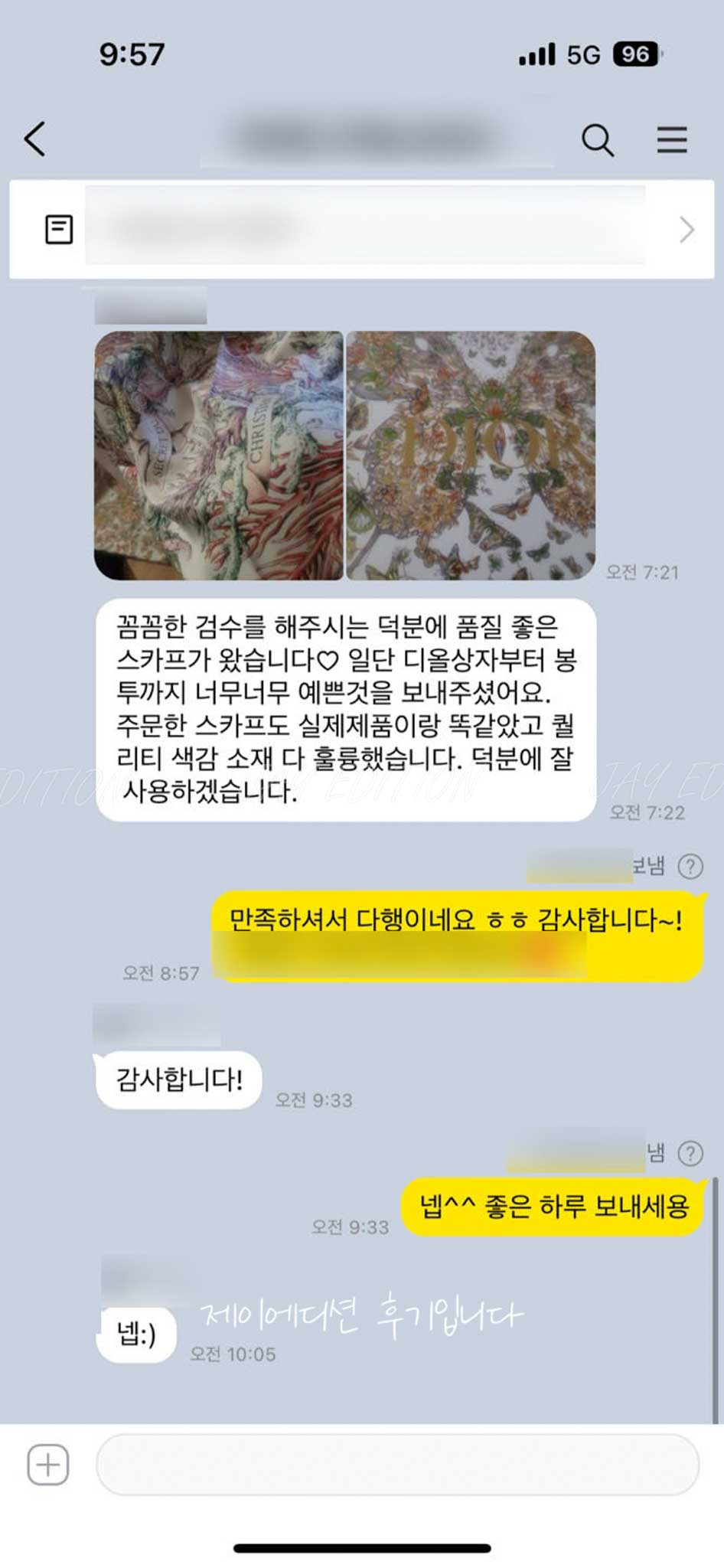Open the Christian Dior scarf photo

tap(219, 455)
